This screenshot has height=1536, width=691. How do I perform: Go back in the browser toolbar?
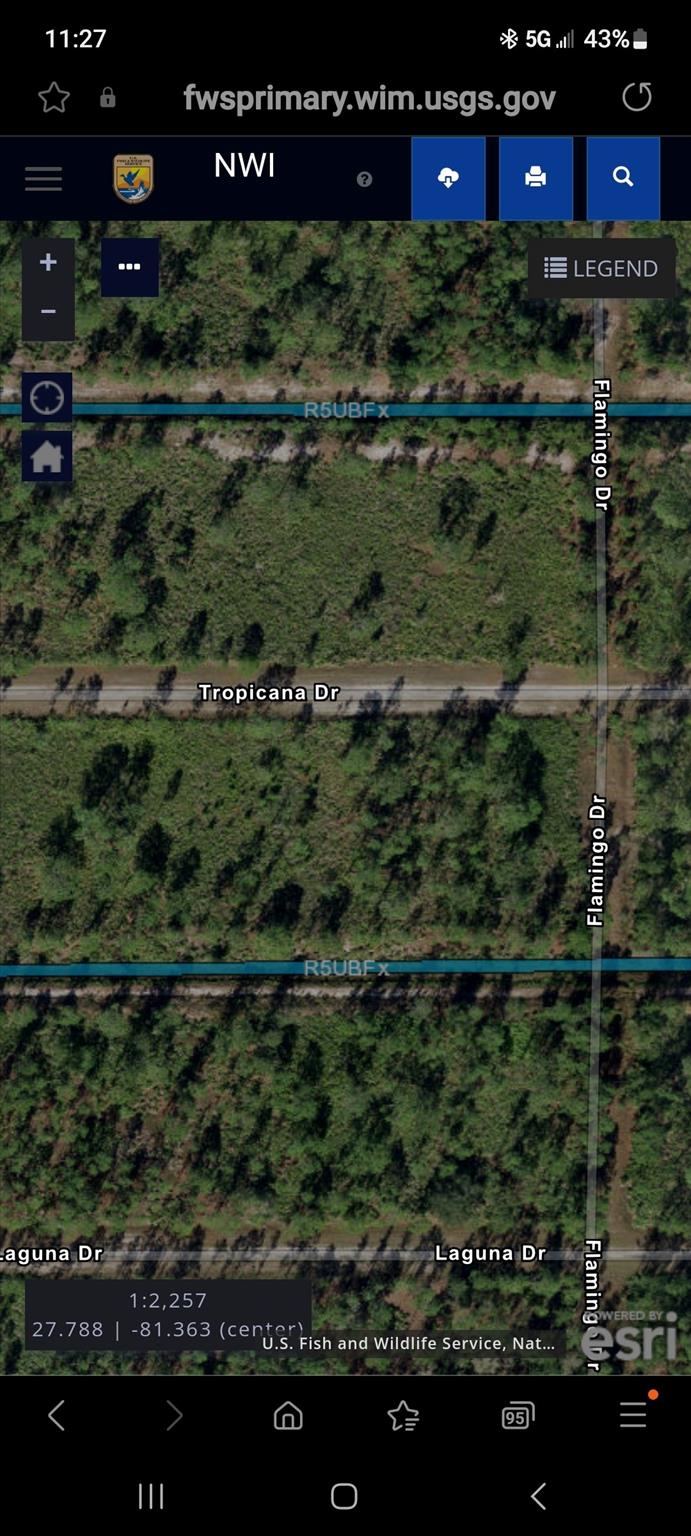point(57,1415)
